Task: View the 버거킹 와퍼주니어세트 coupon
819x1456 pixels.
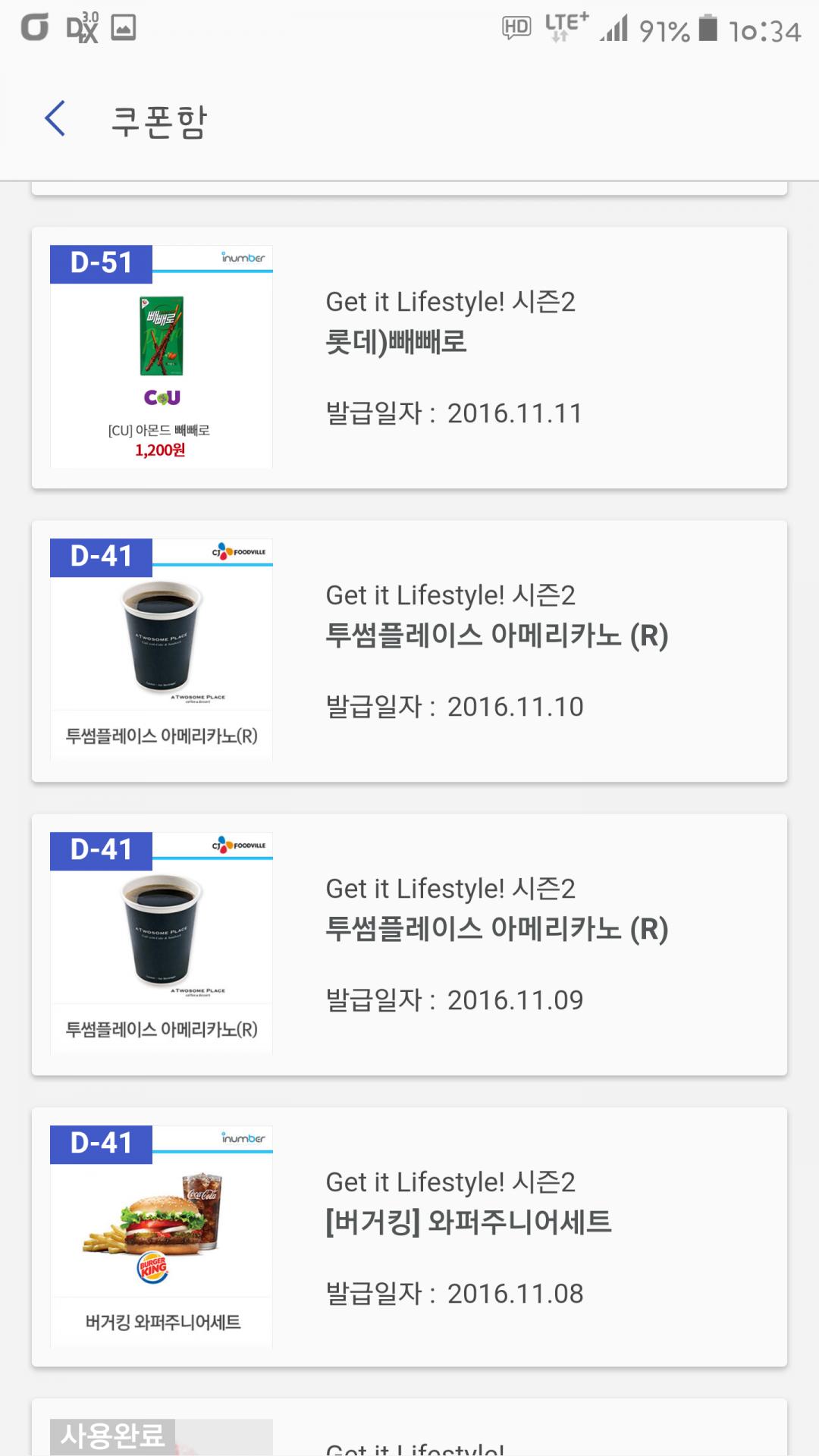Action: [x=409, y=1237]
